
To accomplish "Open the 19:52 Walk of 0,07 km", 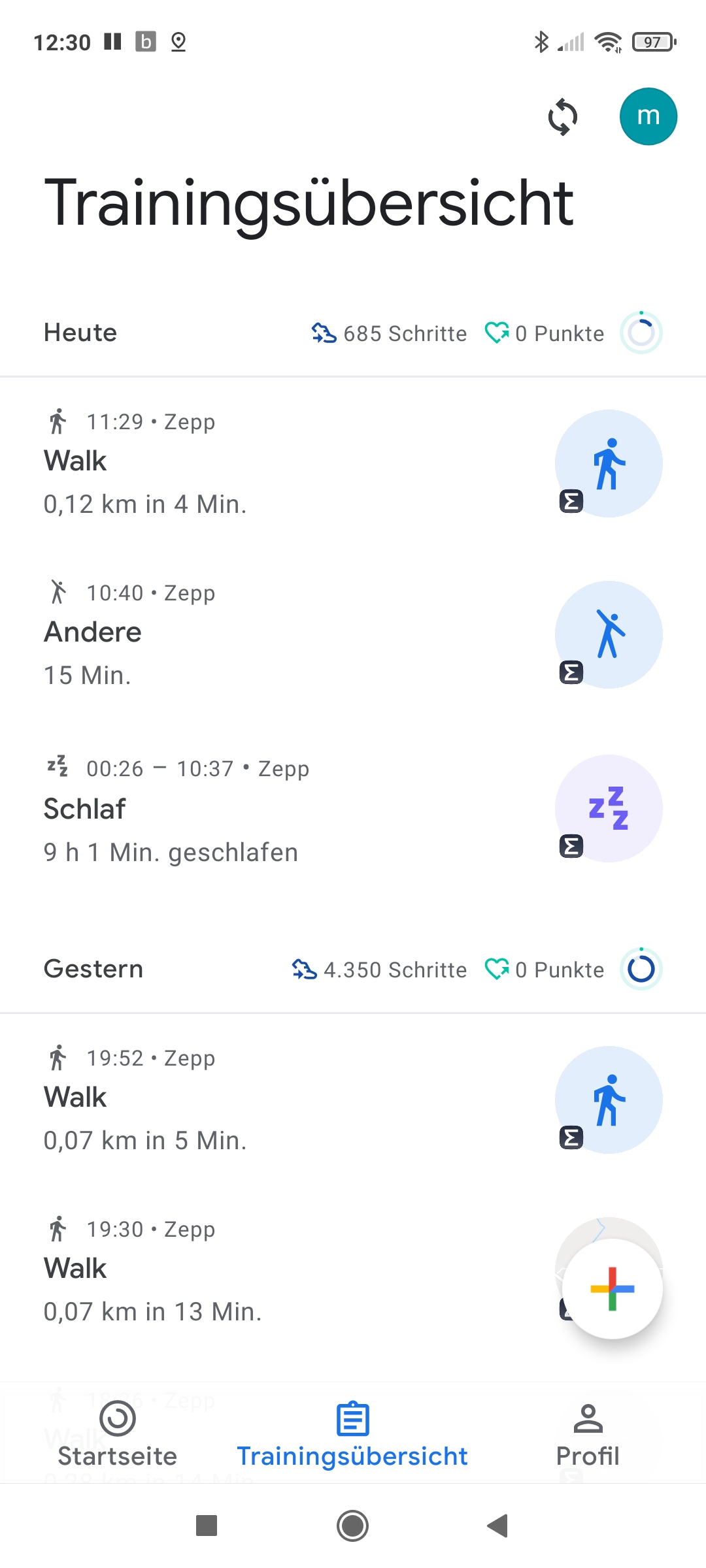I will (x=353, y=1100).
